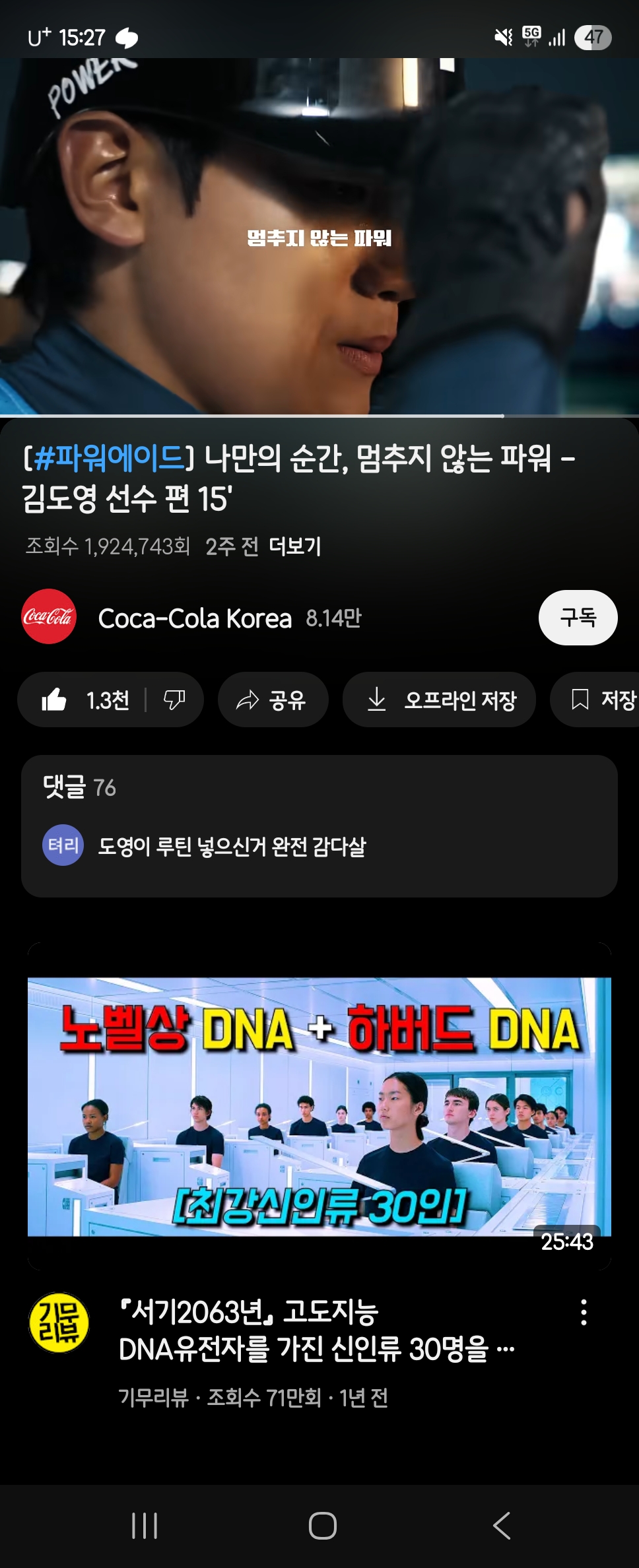This screenshot has height=1568, width=639.
Task: Tap the playing video to show controls
Action: (x=319, y=238)
